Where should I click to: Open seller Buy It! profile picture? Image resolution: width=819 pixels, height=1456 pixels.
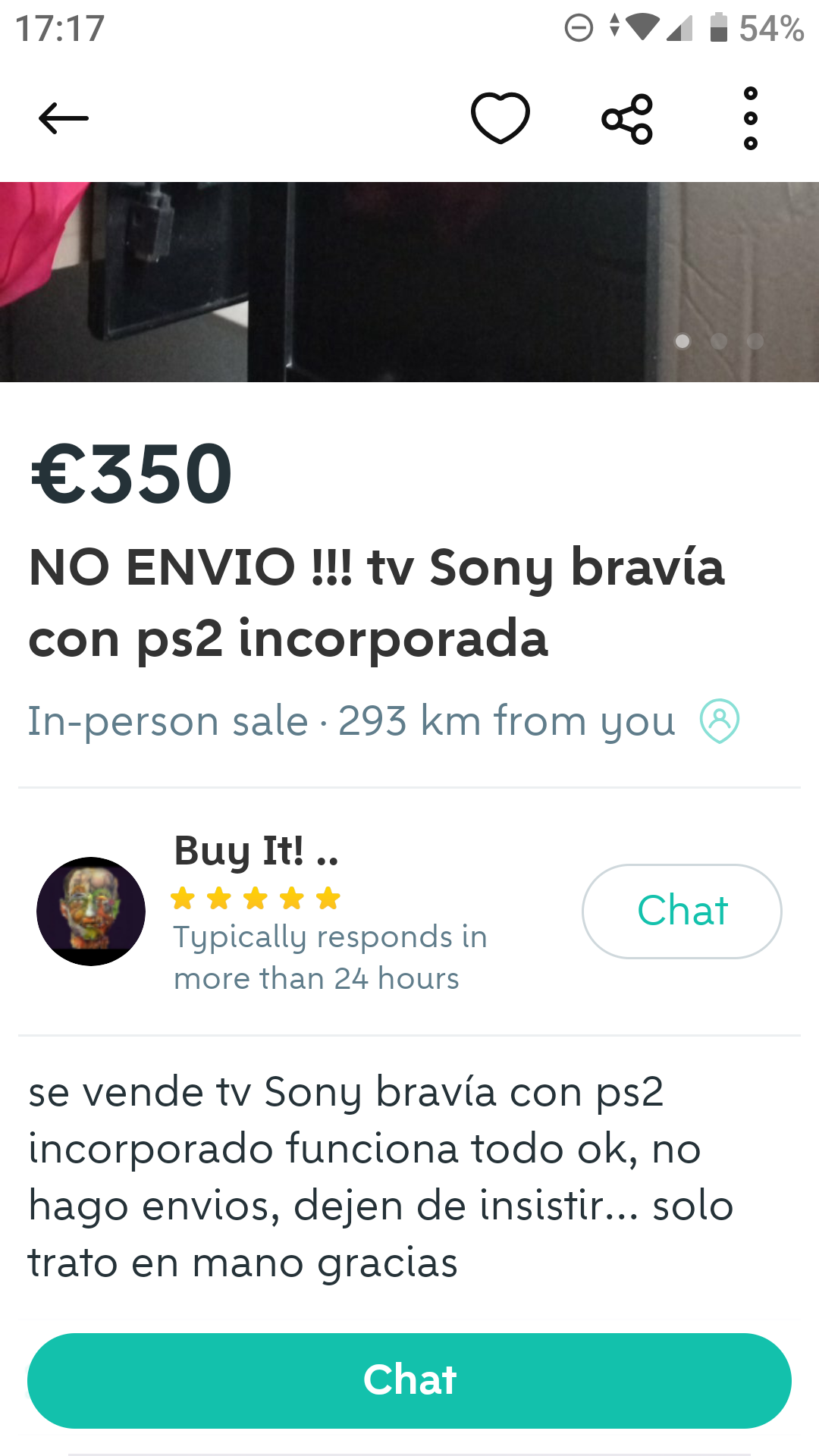[x=91, y=912]
